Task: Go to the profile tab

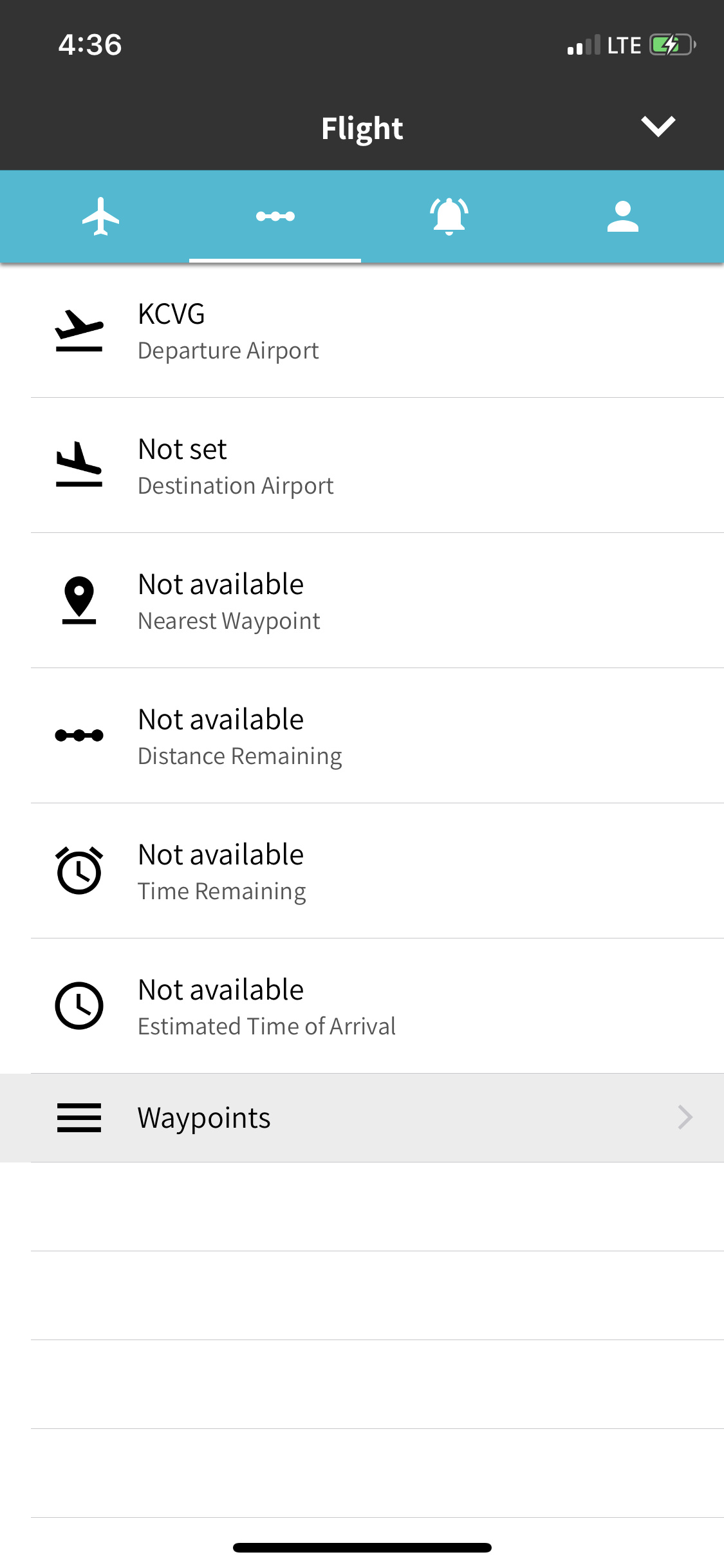Action: point(622,216)
